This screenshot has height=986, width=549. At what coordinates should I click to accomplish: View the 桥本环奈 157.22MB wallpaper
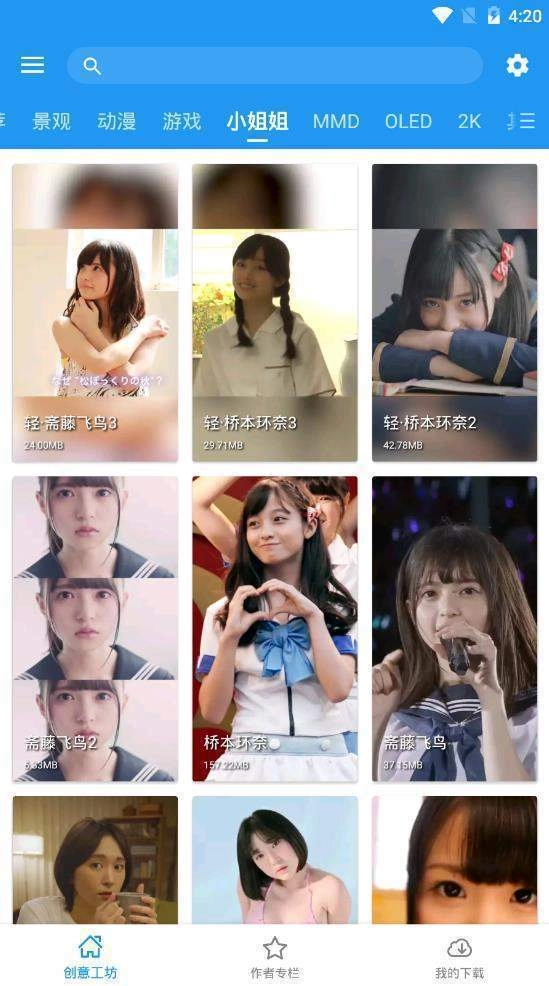[x=275, y=629]
